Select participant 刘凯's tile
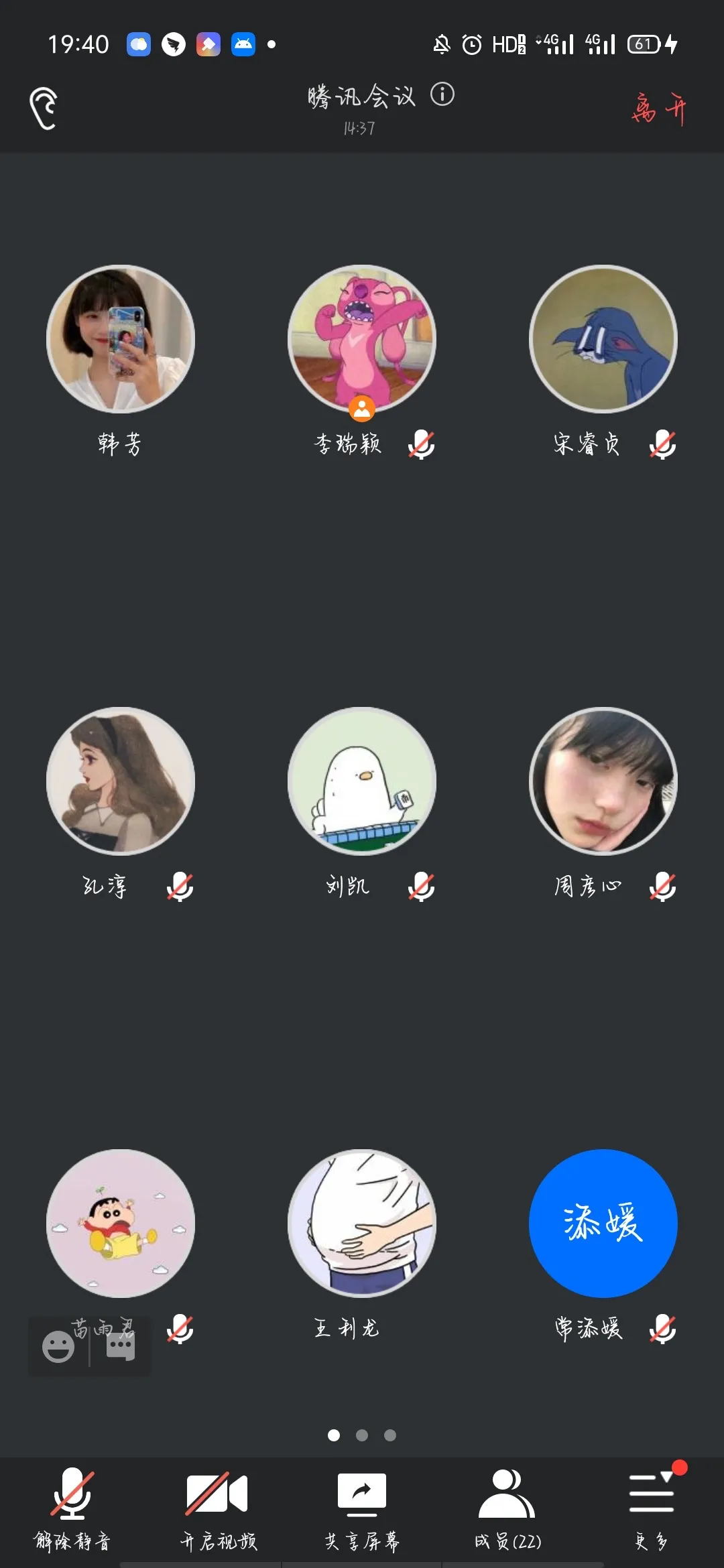The image size is (724, 1568). [x=362, y=781]
